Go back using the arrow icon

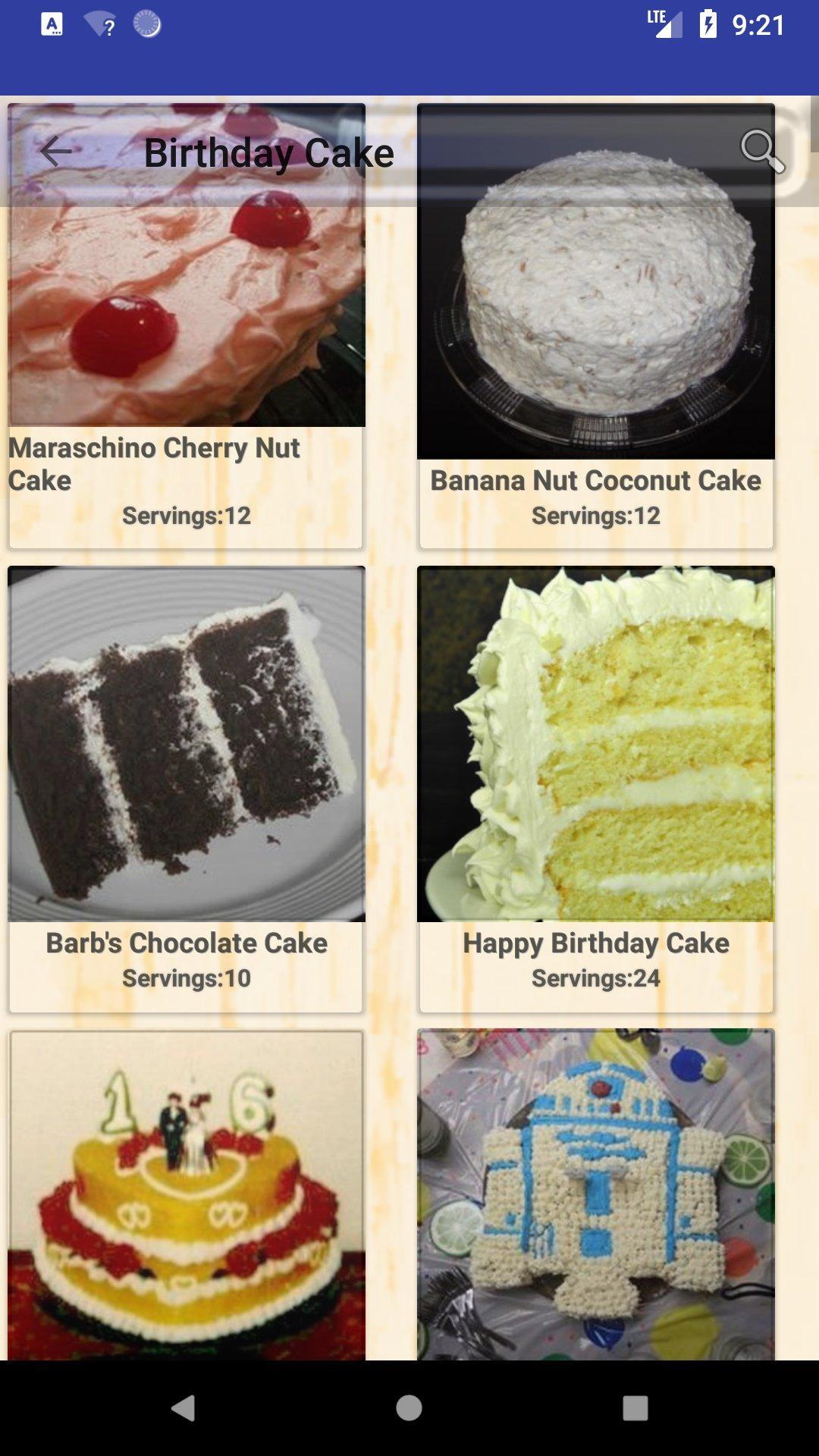tap(56, 152)
